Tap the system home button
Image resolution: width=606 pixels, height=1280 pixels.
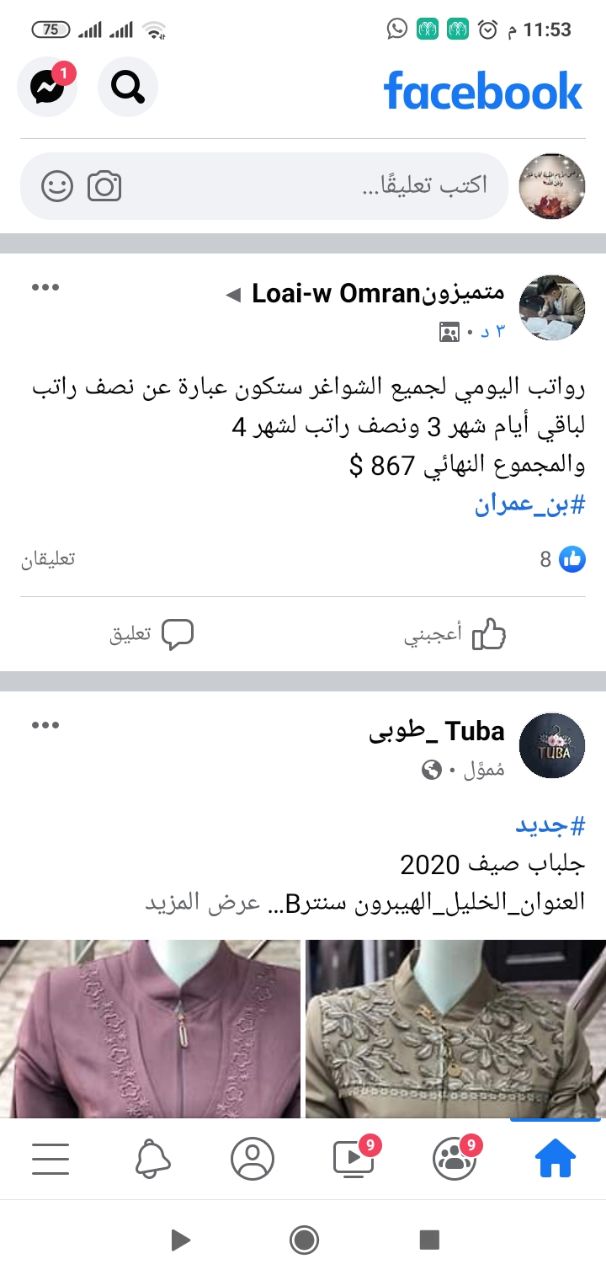point(304,1240)
